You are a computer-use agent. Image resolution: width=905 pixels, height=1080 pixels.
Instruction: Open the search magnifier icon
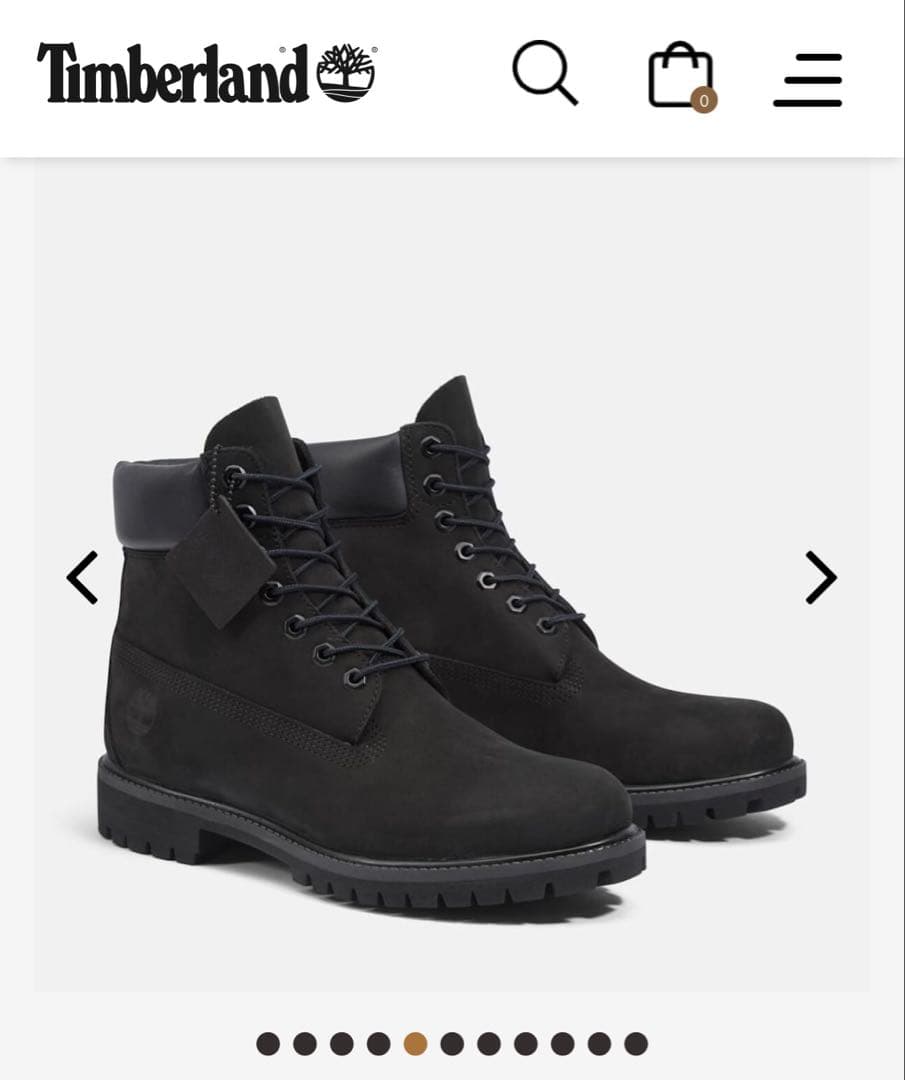pos(544,72)
